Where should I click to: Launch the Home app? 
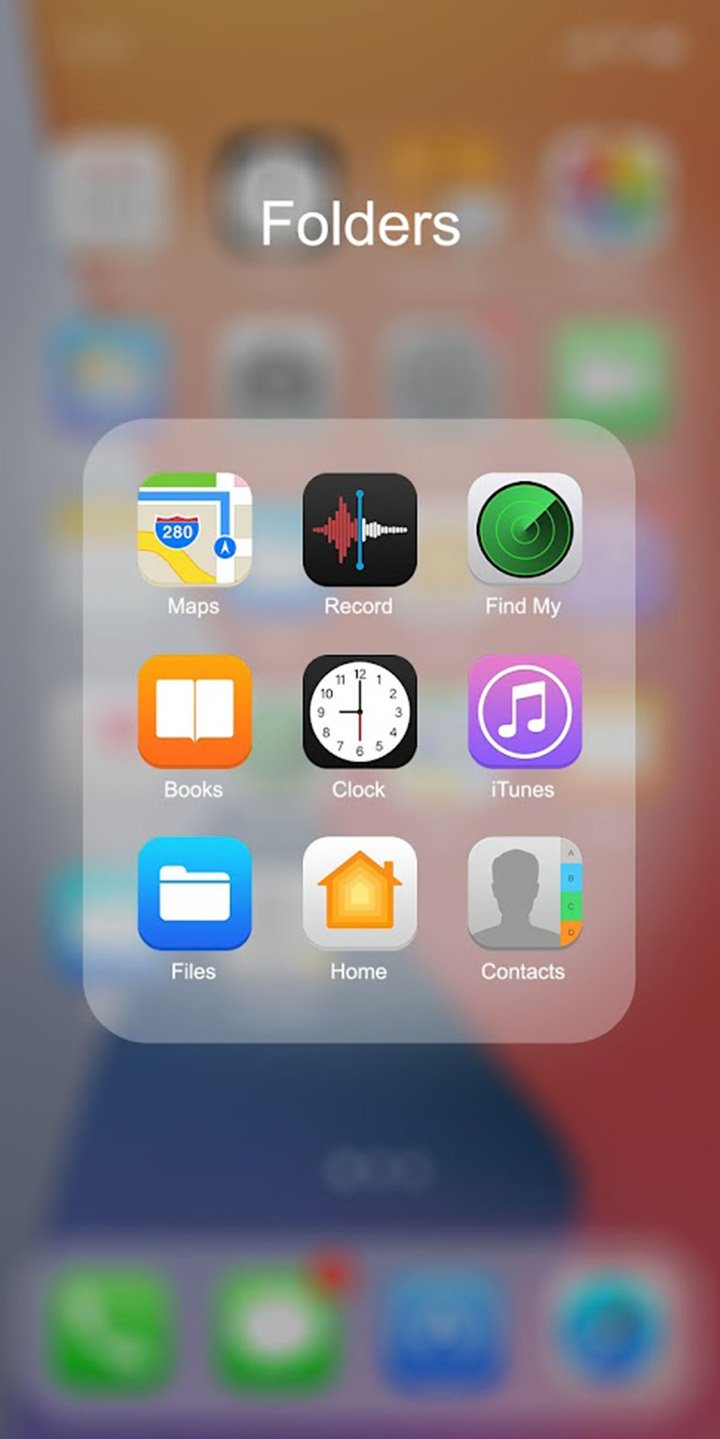(359, 893)
